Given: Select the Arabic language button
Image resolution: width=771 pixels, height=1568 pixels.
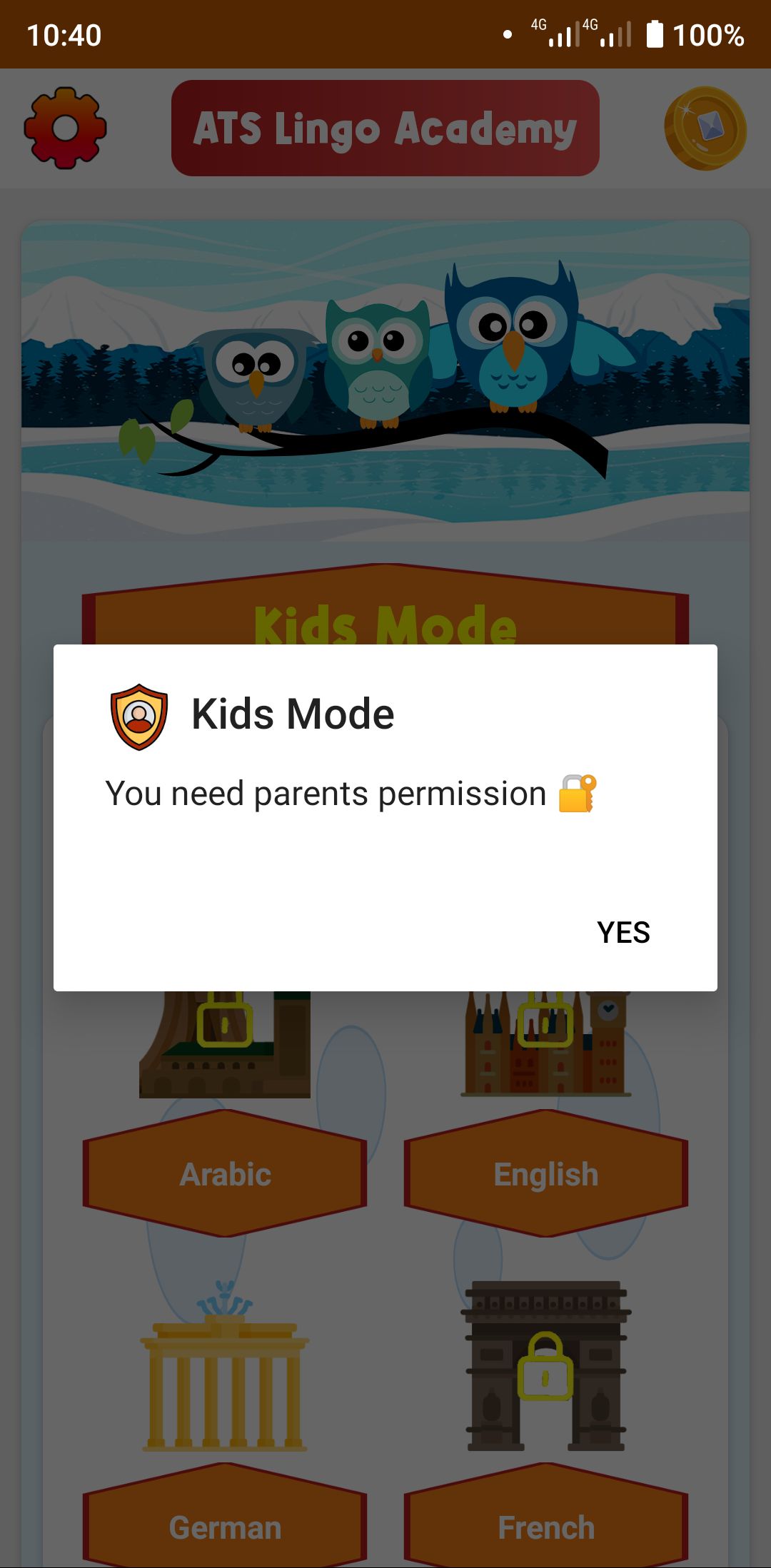Looking at the screenshot, I should [x=225, y=1173].
